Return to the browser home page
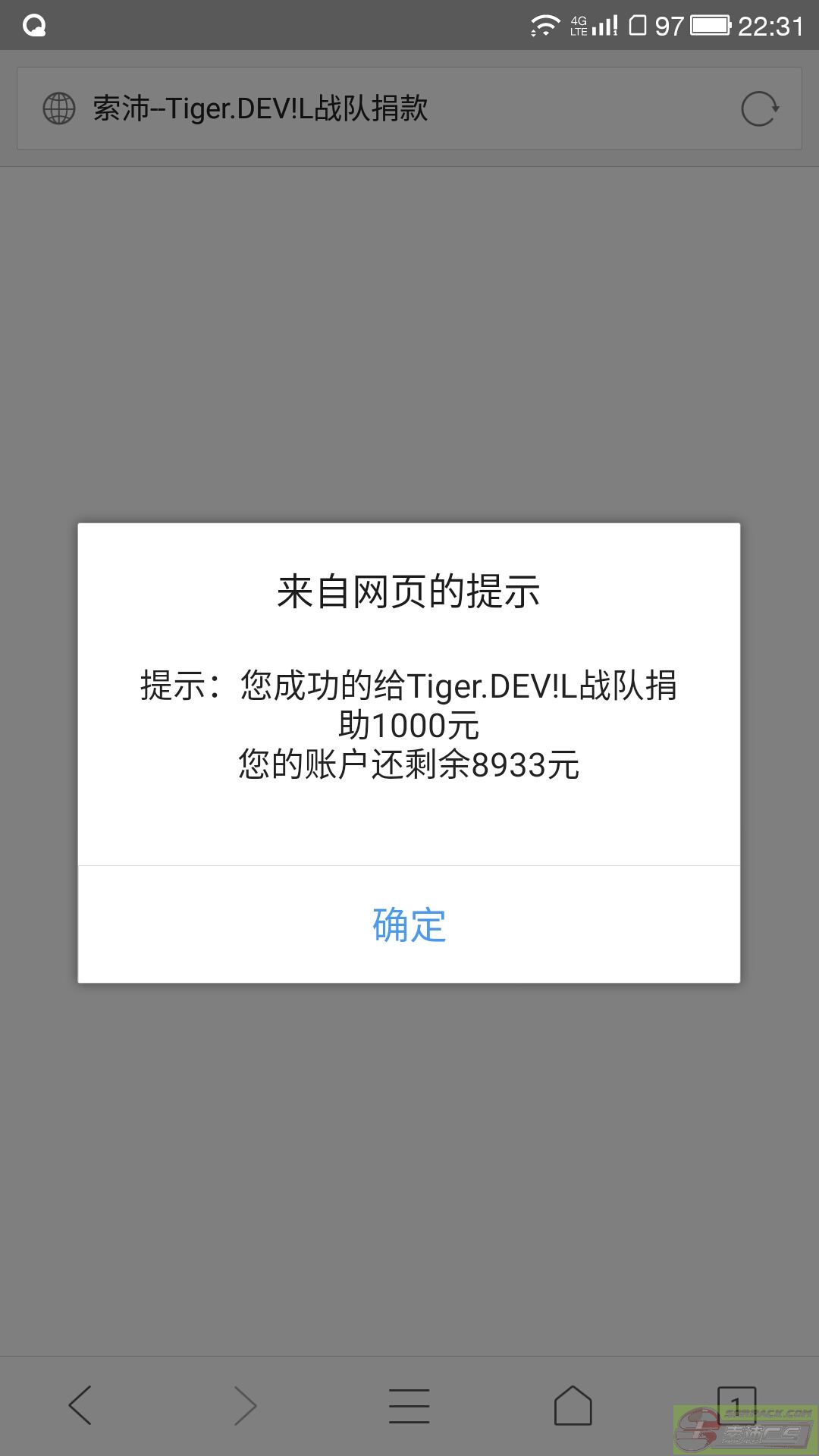The height and width of the screenshot is (1456, 819). [x=573, y=1405]
